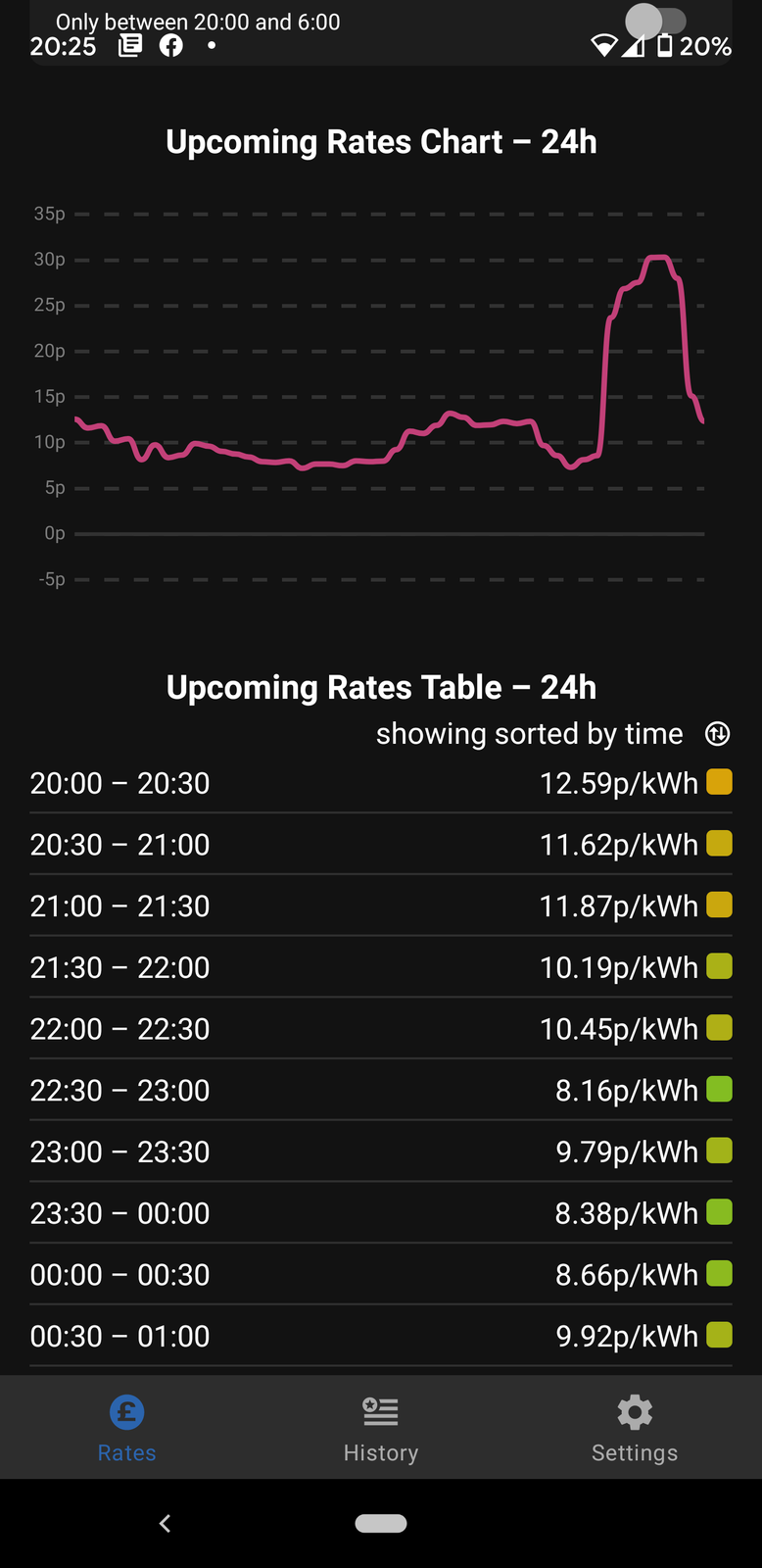The image size is (762, 1568).
Task: Go back with the system back arrow
Action: [165, 1523]
